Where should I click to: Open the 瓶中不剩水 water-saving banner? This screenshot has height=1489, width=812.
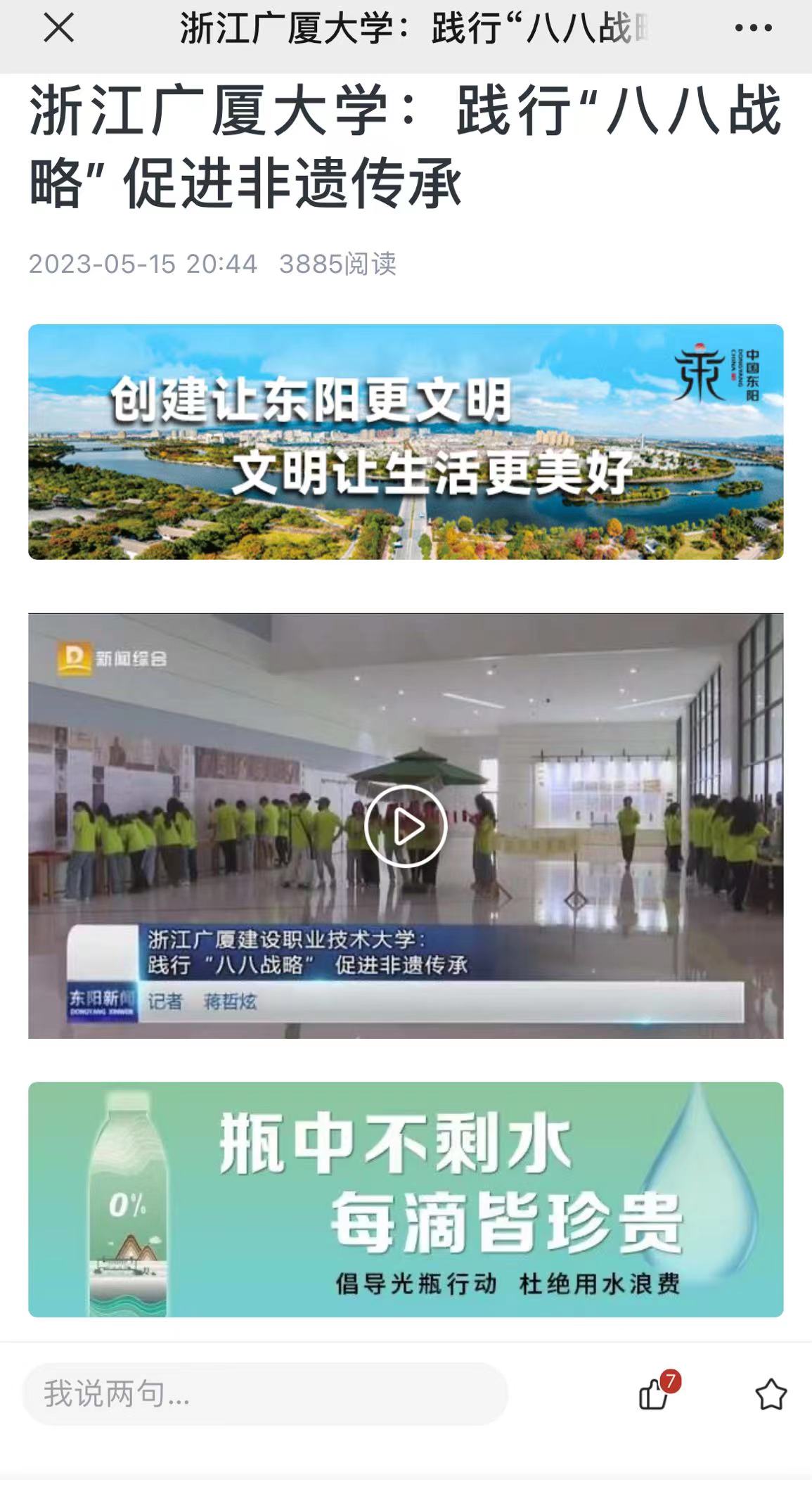406,1199
